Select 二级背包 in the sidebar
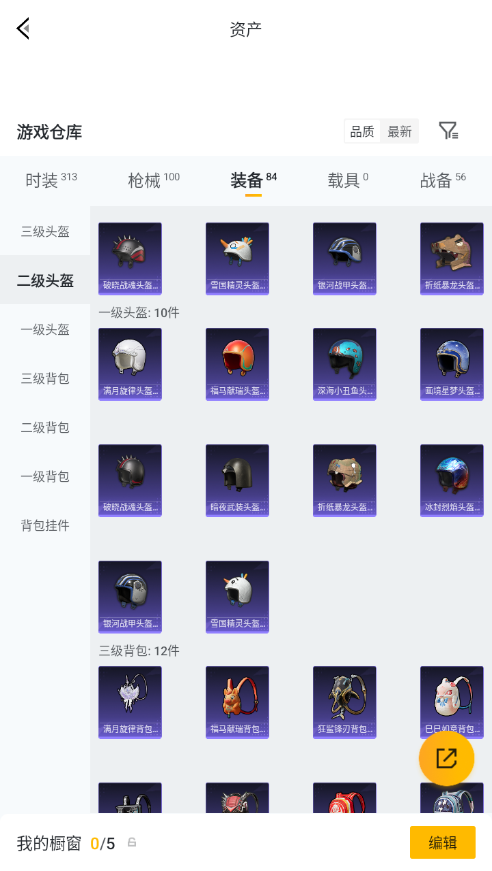The height and width of the screenshot is (871, 492). (x=45, y=427)
